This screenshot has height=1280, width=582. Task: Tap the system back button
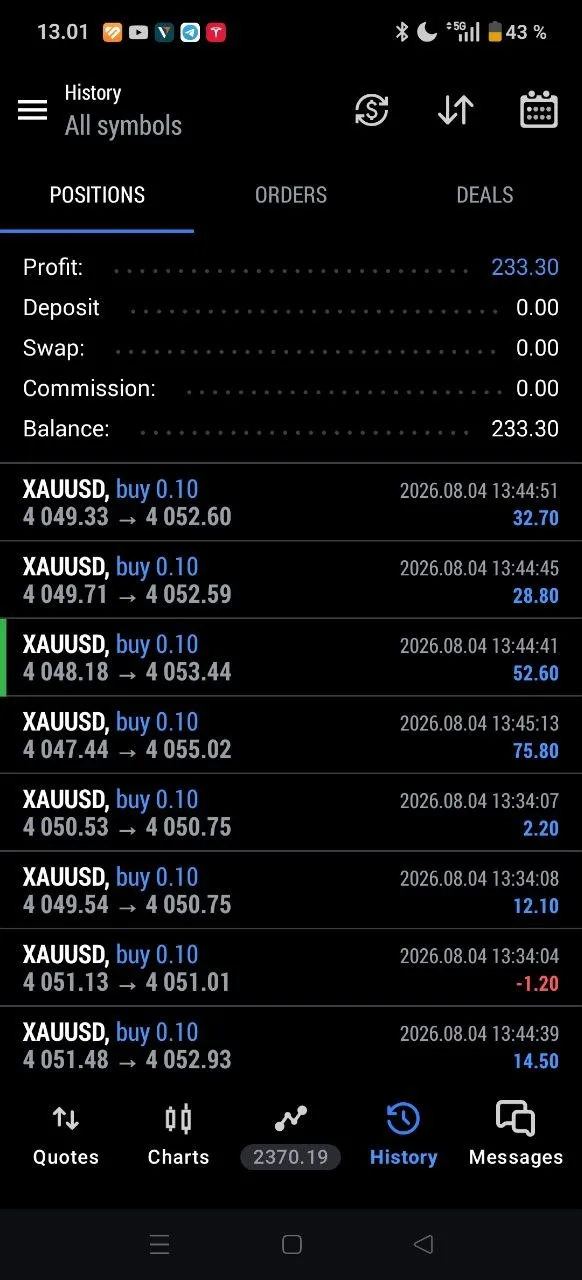pyautogui.click(x=423, y=1244)
